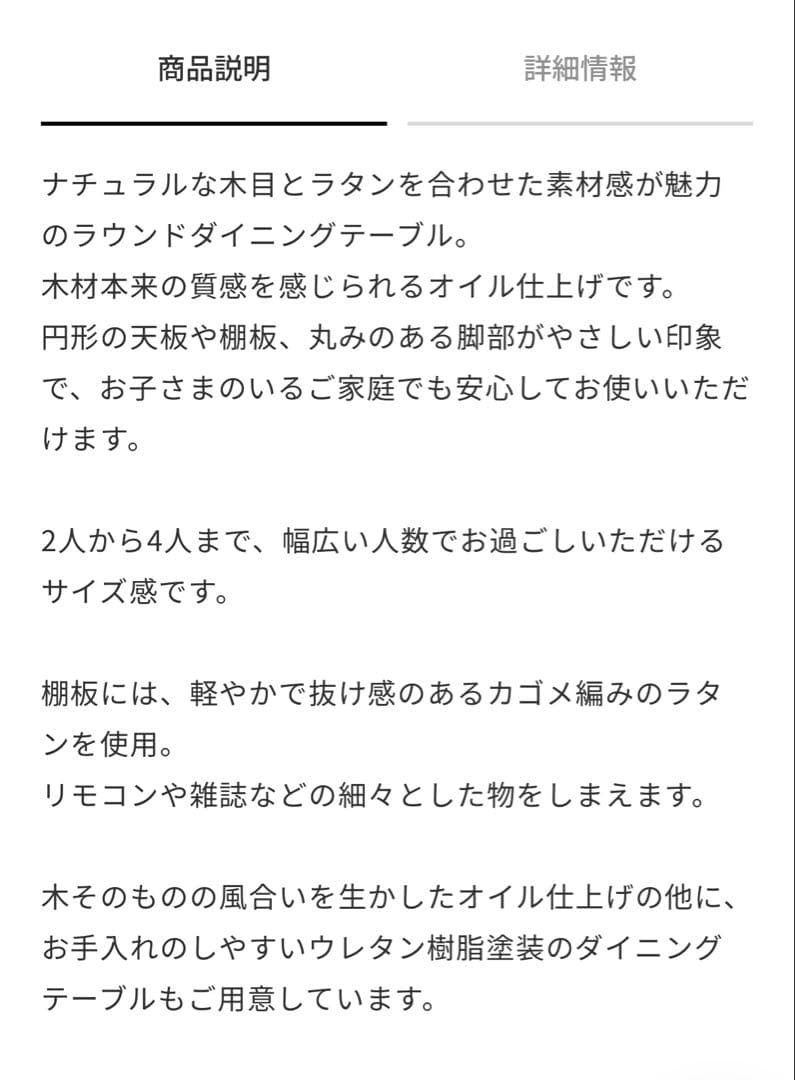The height and width of the screenshot is (1080, 795).
Task: Click the gray underline under 詳細情報
Action: [580, 124]
